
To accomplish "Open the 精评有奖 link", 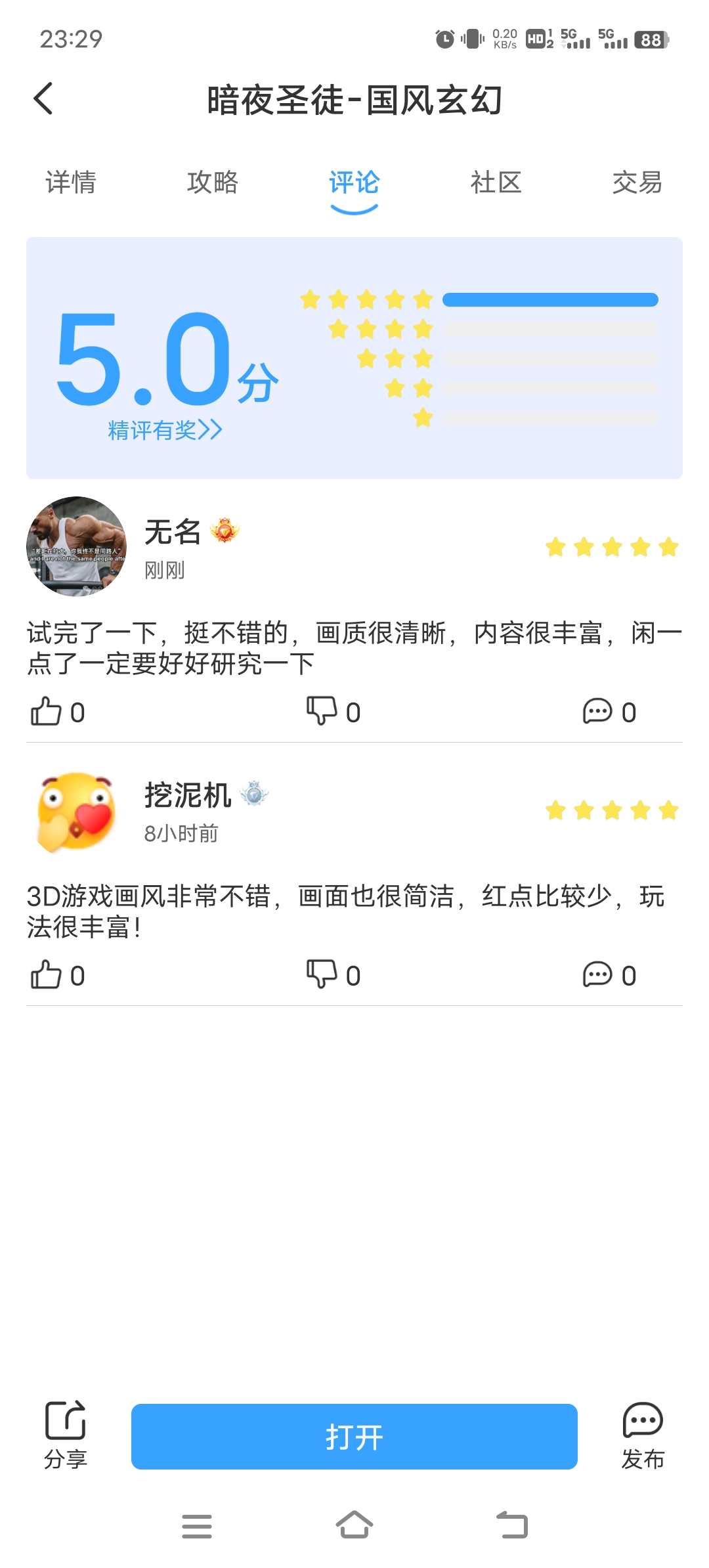I will point(165,430).
